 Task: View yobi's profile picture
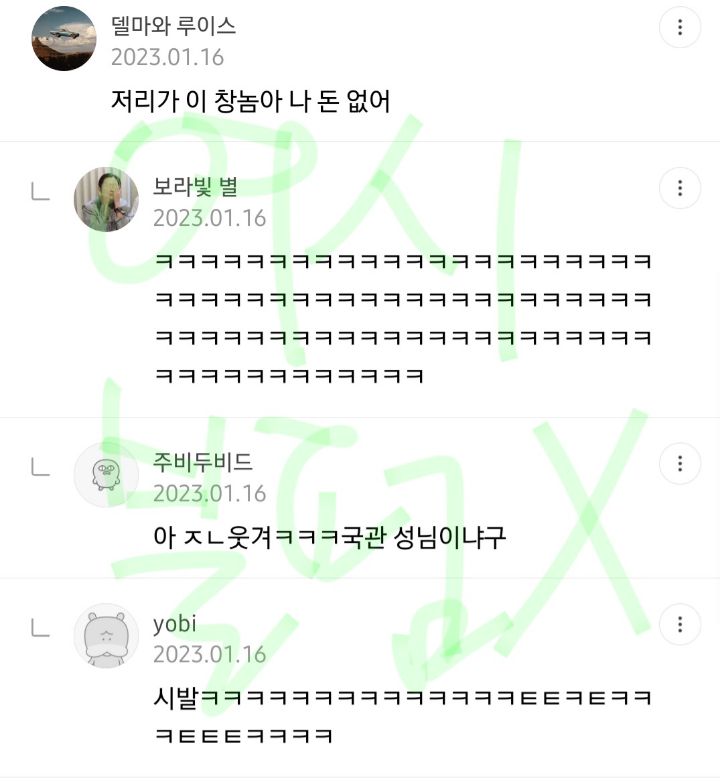click(x=106, y=636)
